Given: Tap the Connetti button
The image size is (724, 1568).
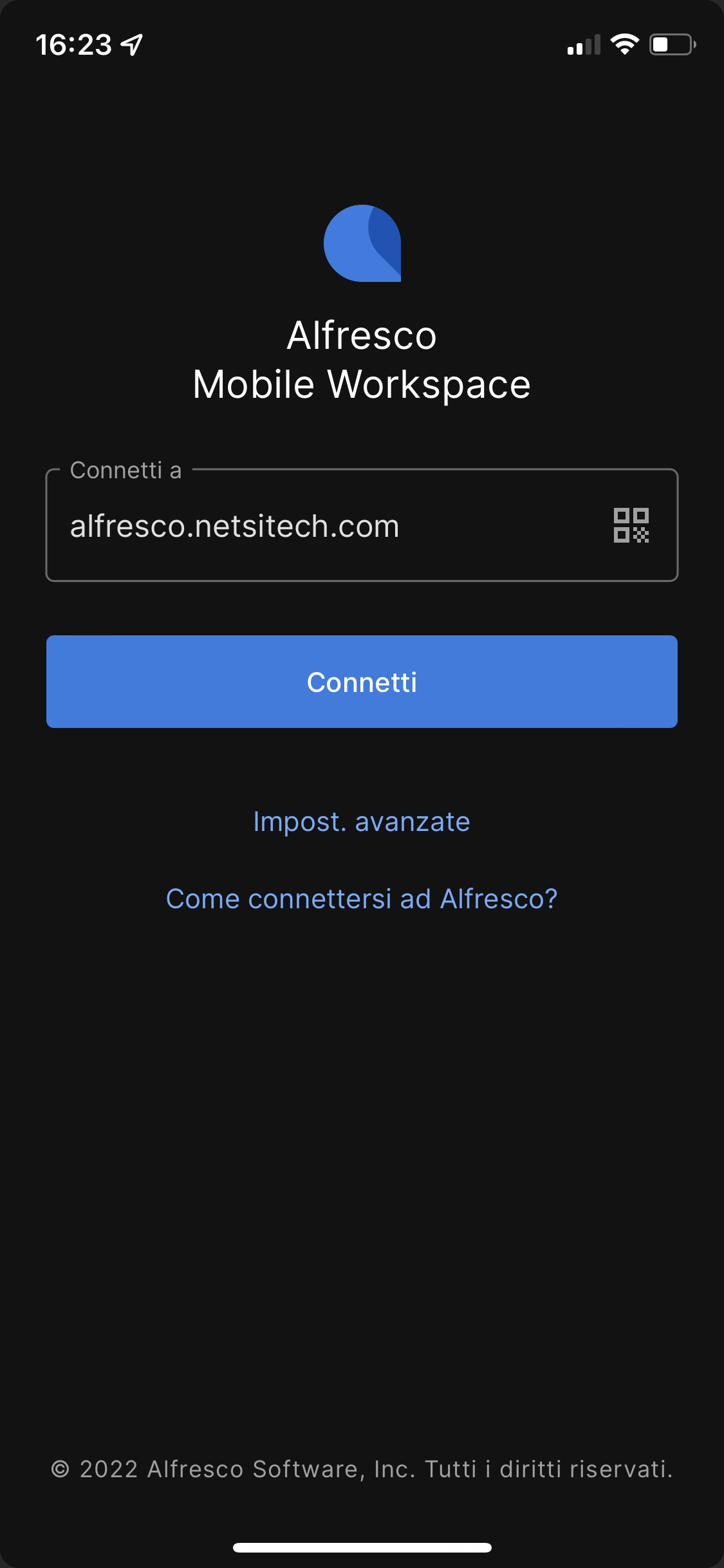Looking at the screenshot, I should tap(362, 682).
